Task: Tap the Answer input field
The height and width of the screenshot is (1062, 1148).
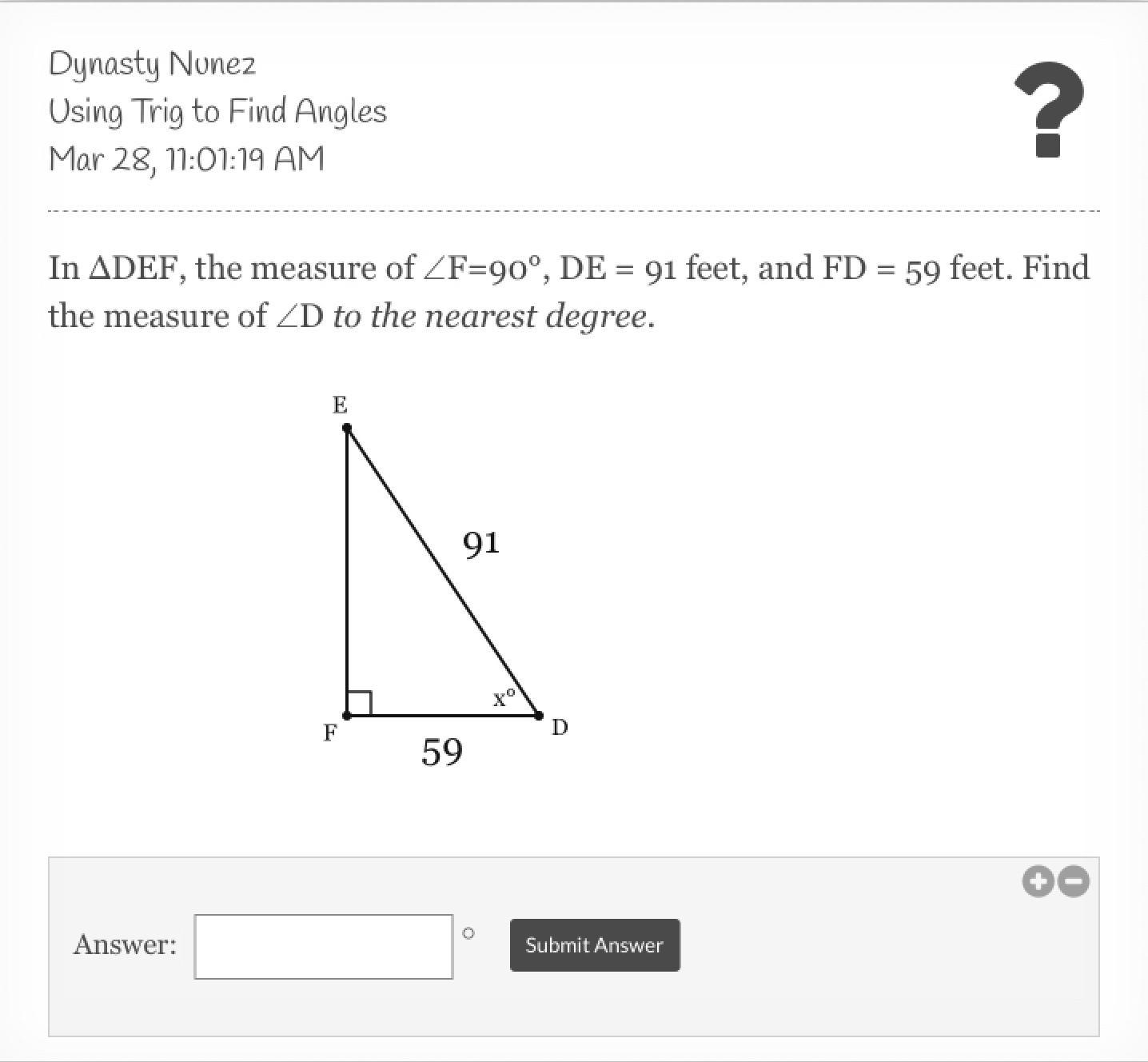Action: [x=324, y=946]
